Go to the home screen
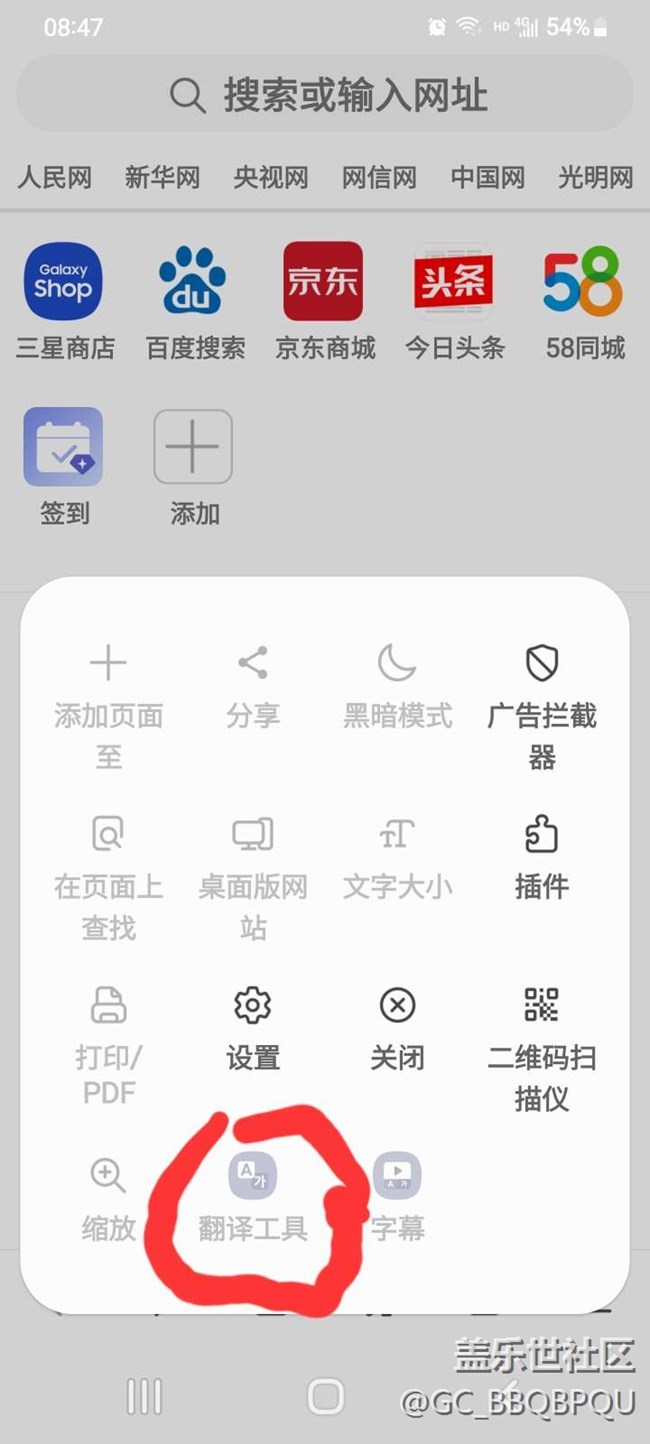Screen dimensions: 650x1444 coord(325,1395)
